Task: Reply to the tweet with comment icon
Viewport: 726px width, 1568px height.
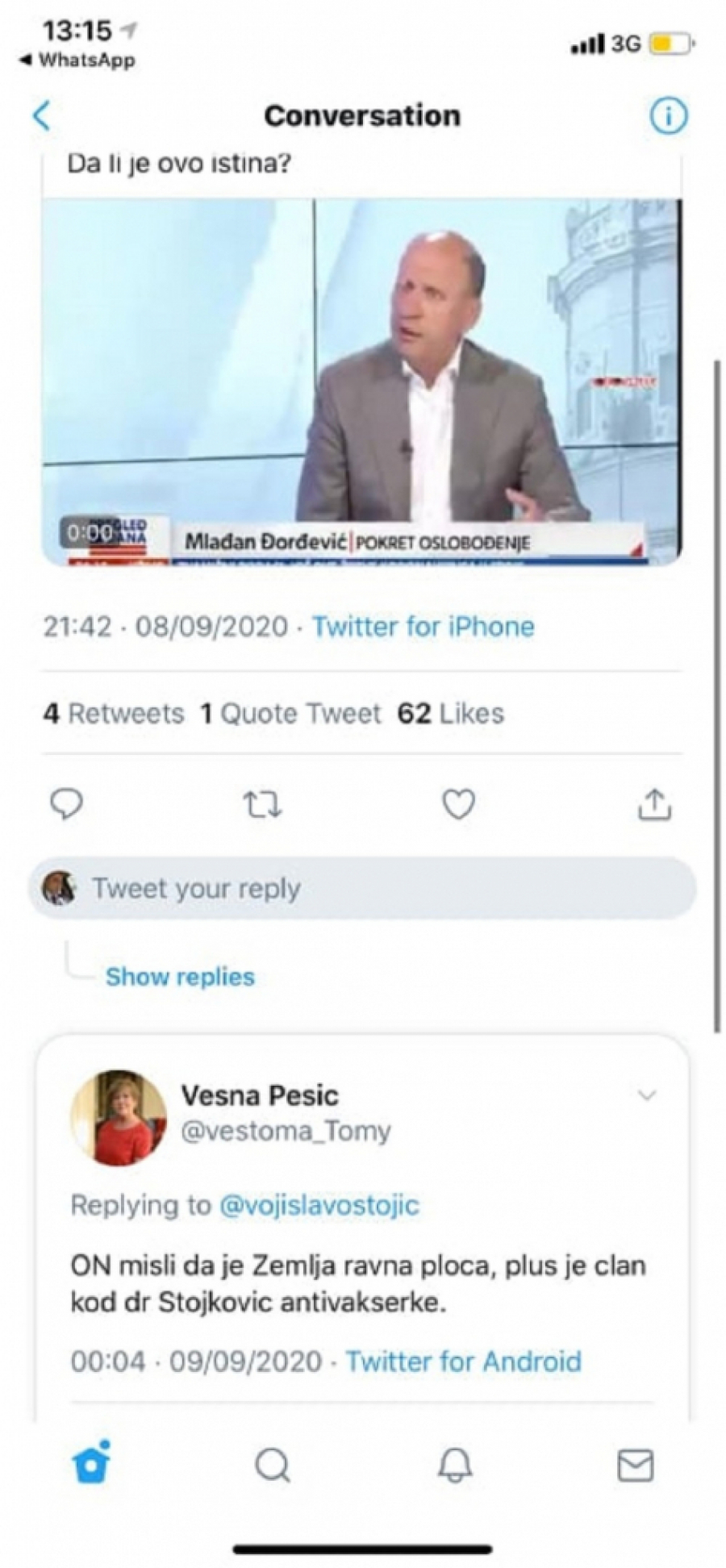Action: coord(66,804)
